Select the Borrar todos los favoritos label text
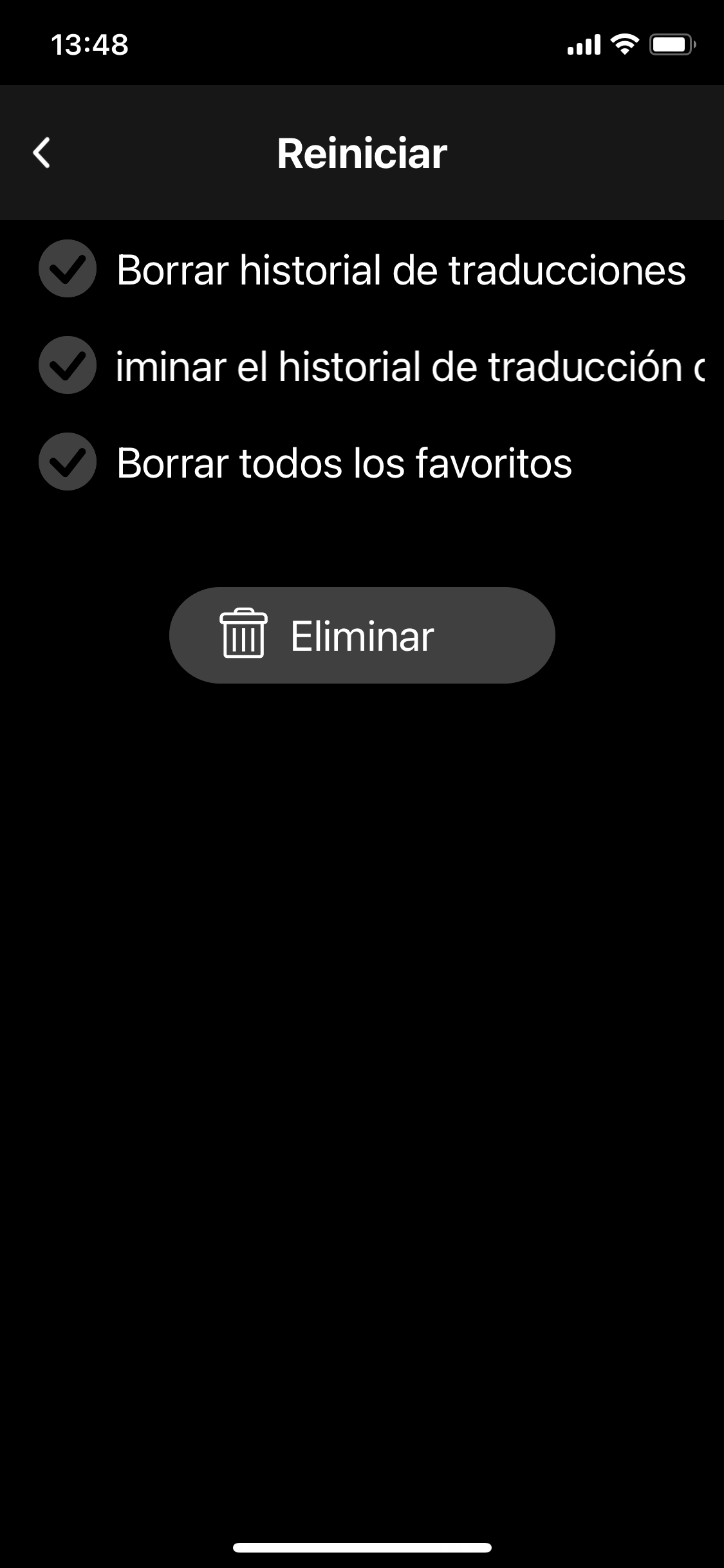The height and width of the screenshot is (1568, 724). pyautogui.click(x=344, y=461)
